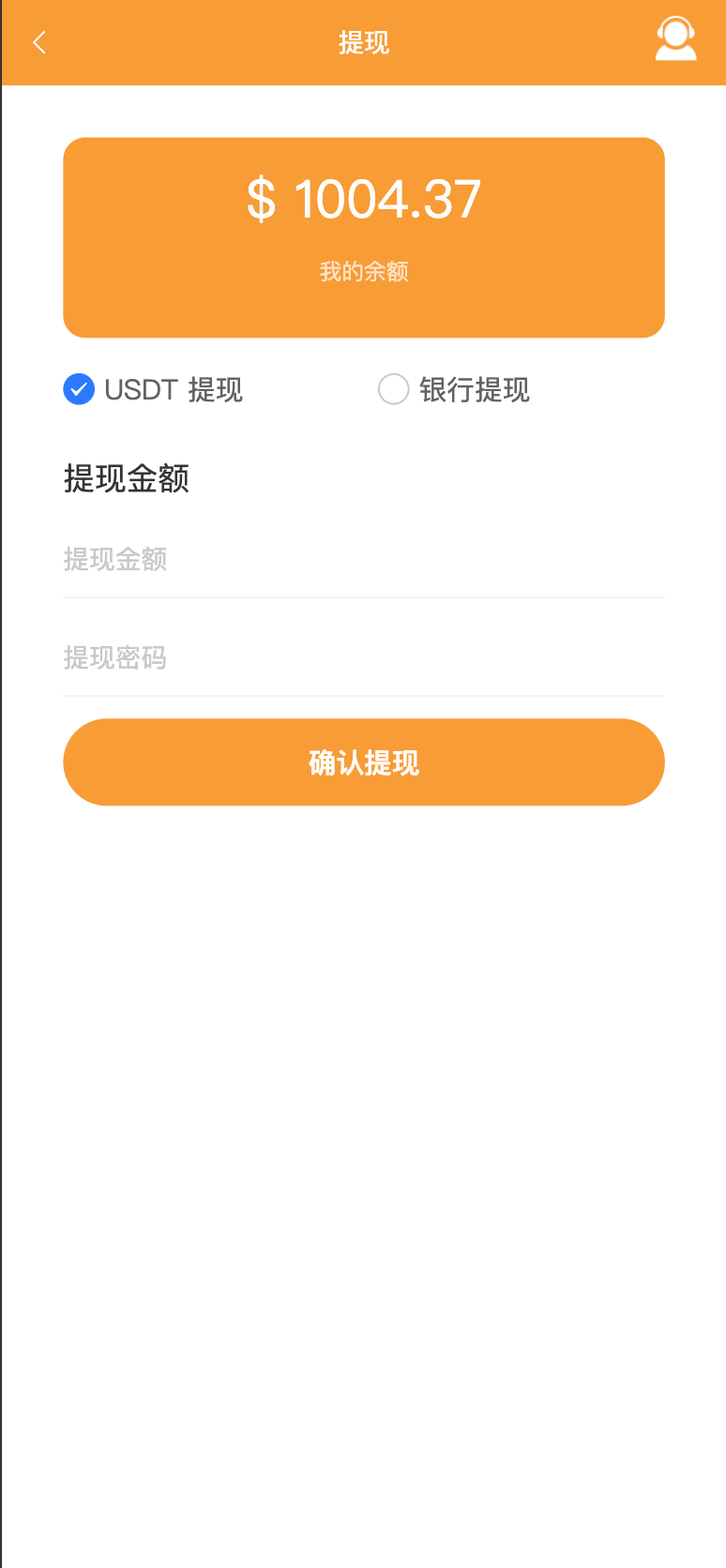Image resolution: width=726 pixels, height=1568 pixels.
Task: Choose the 银行提现 option
Action: (x=394, y=389)
